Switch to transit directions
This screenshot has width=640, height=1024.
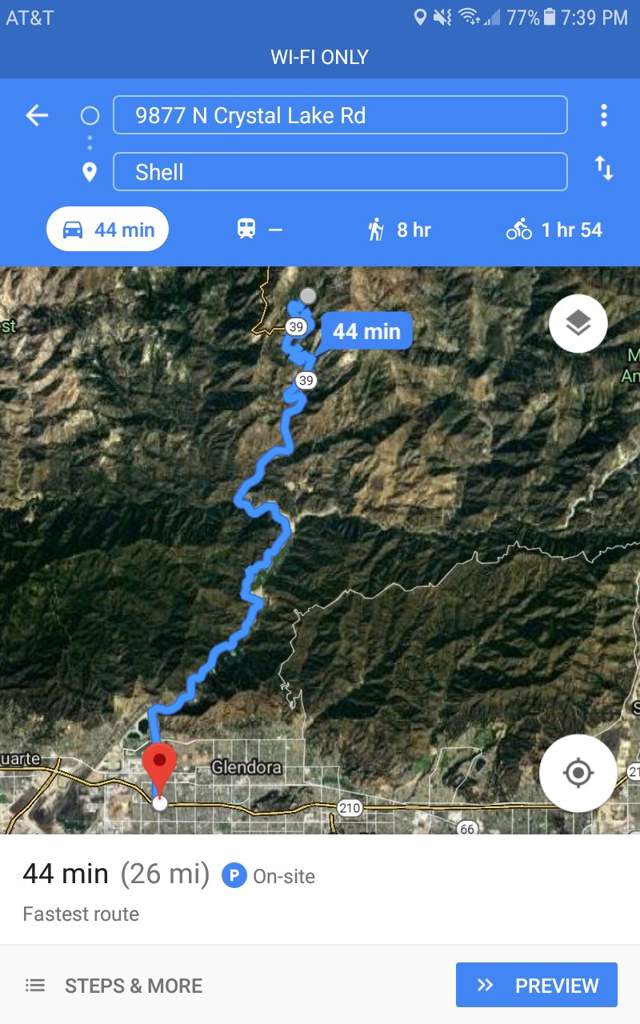[x=259, y=229]
